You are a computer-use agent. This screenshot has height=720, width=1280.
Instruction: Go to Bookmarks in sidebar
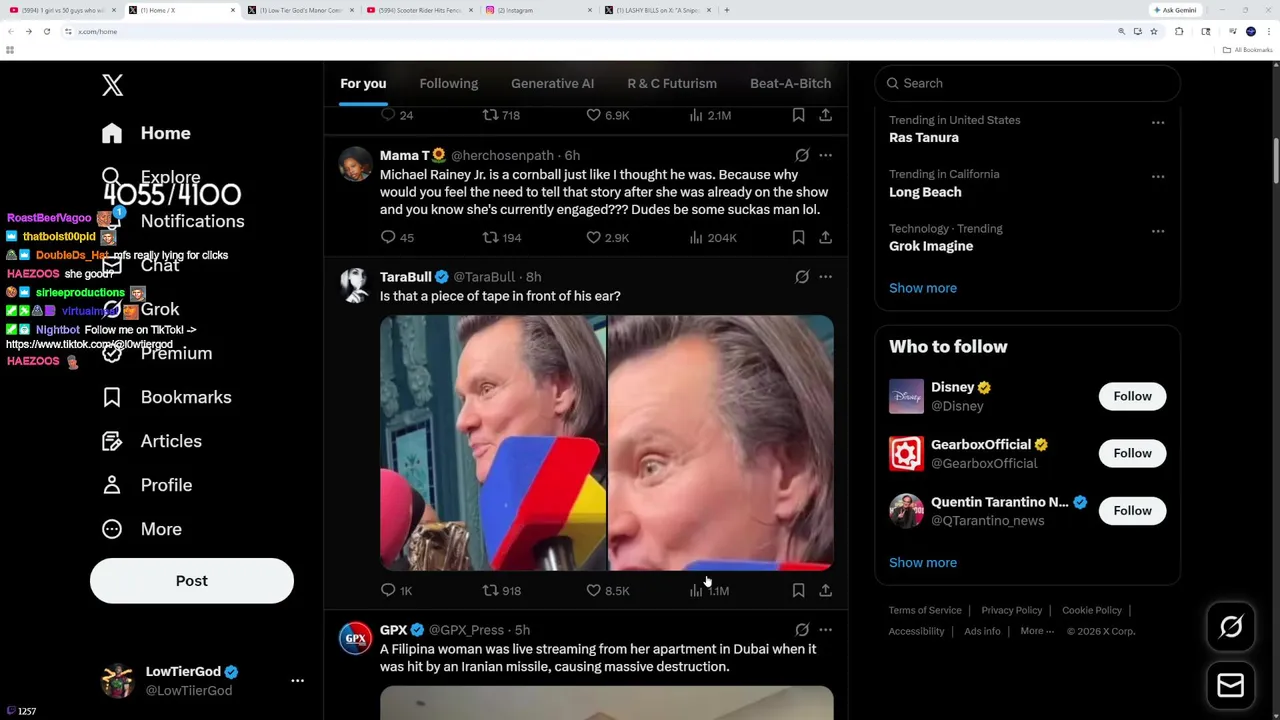tap(185, 397)
